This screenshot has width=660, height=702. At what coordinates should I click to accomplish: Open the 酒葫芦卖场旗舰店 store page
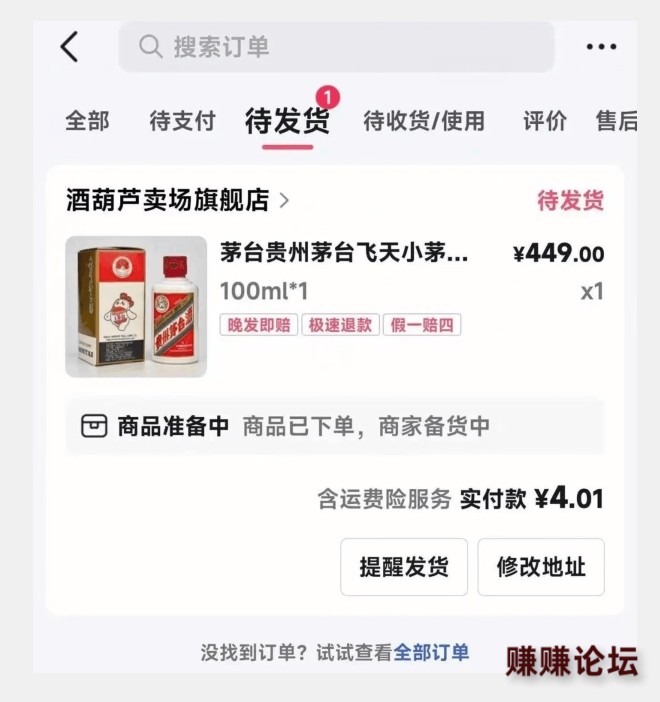click(178, 200)
